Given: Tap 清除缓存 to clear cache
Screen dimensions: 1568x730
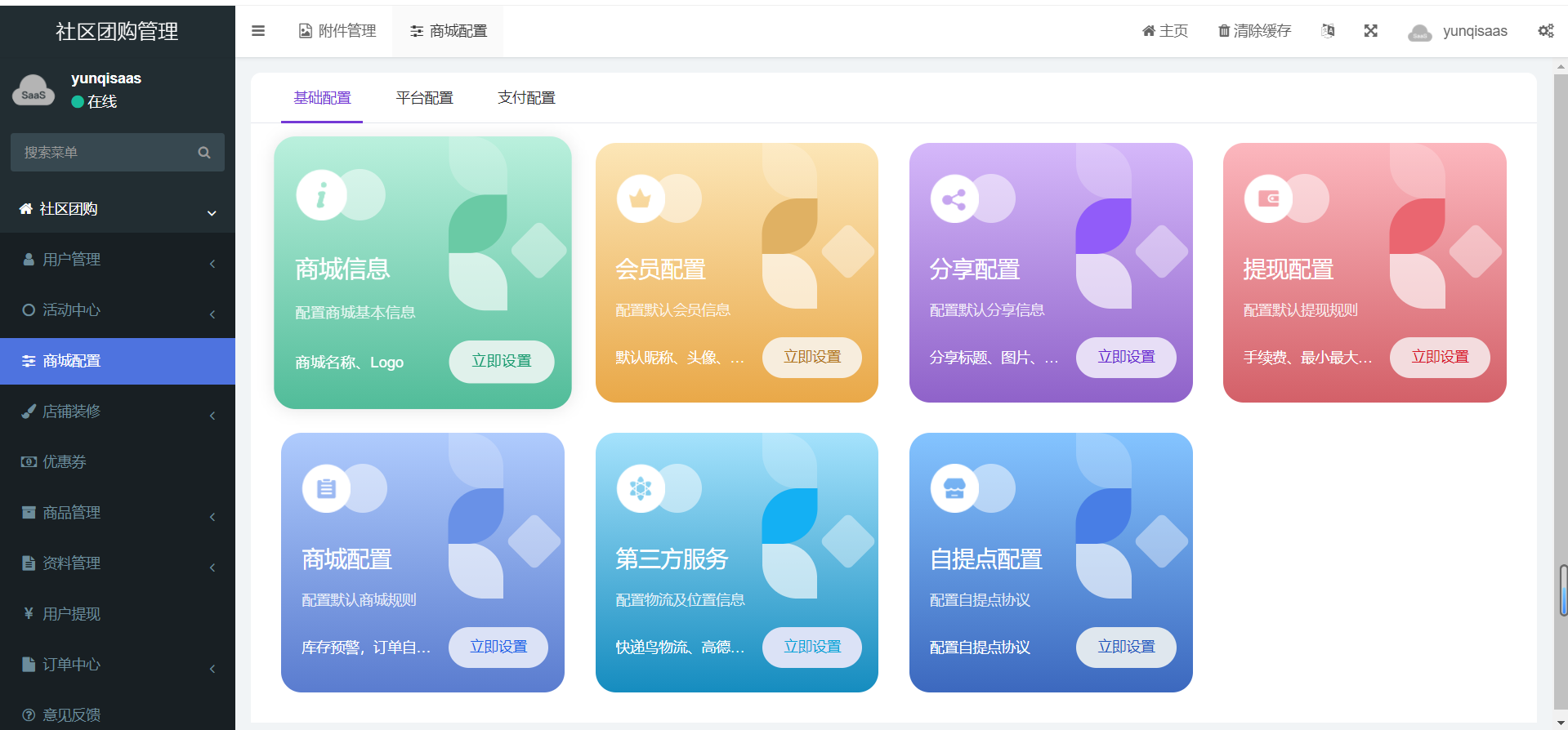Looking at the screenshot, I should tap(1254, 31).
